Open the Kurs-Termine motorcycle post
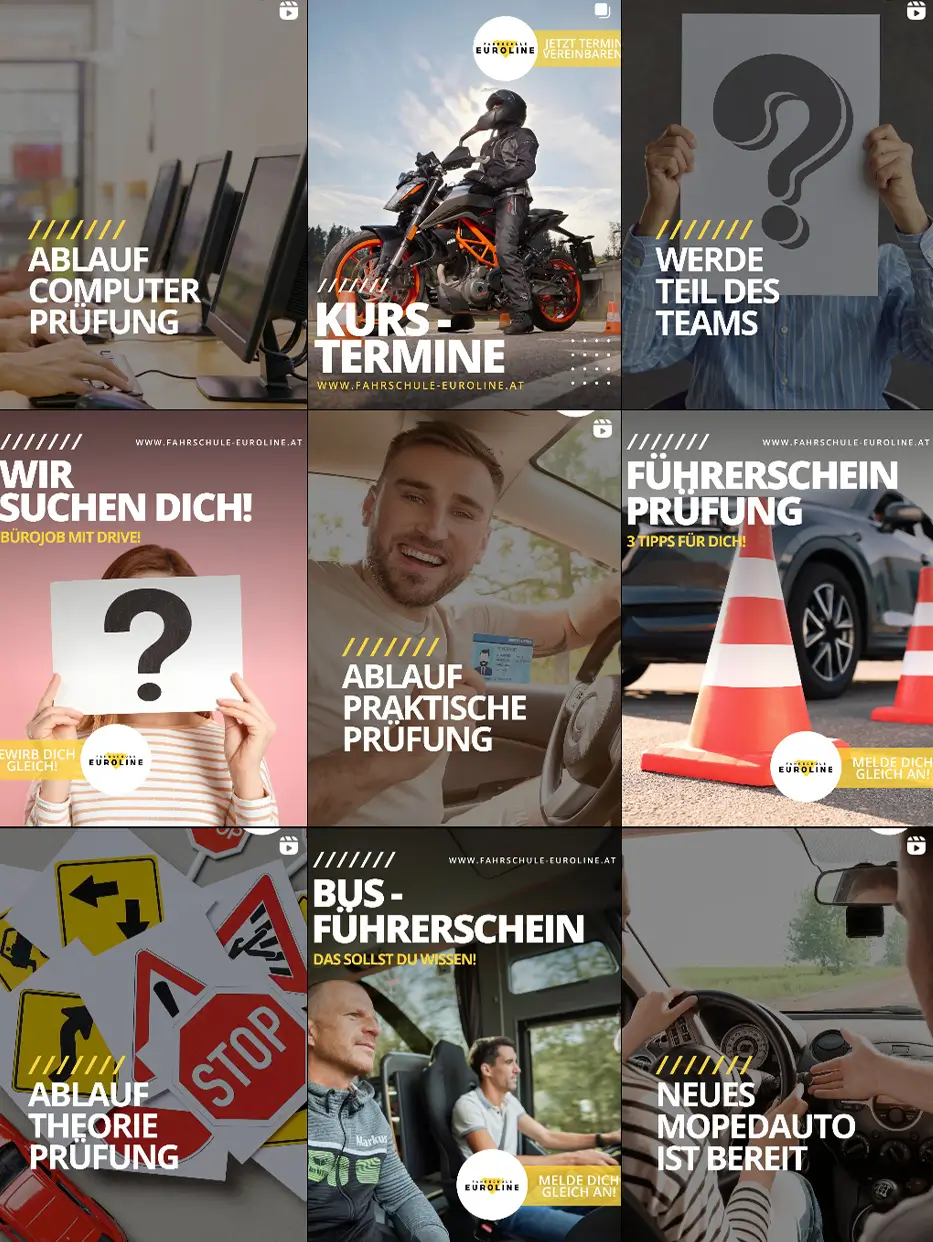 click(464, 204)
